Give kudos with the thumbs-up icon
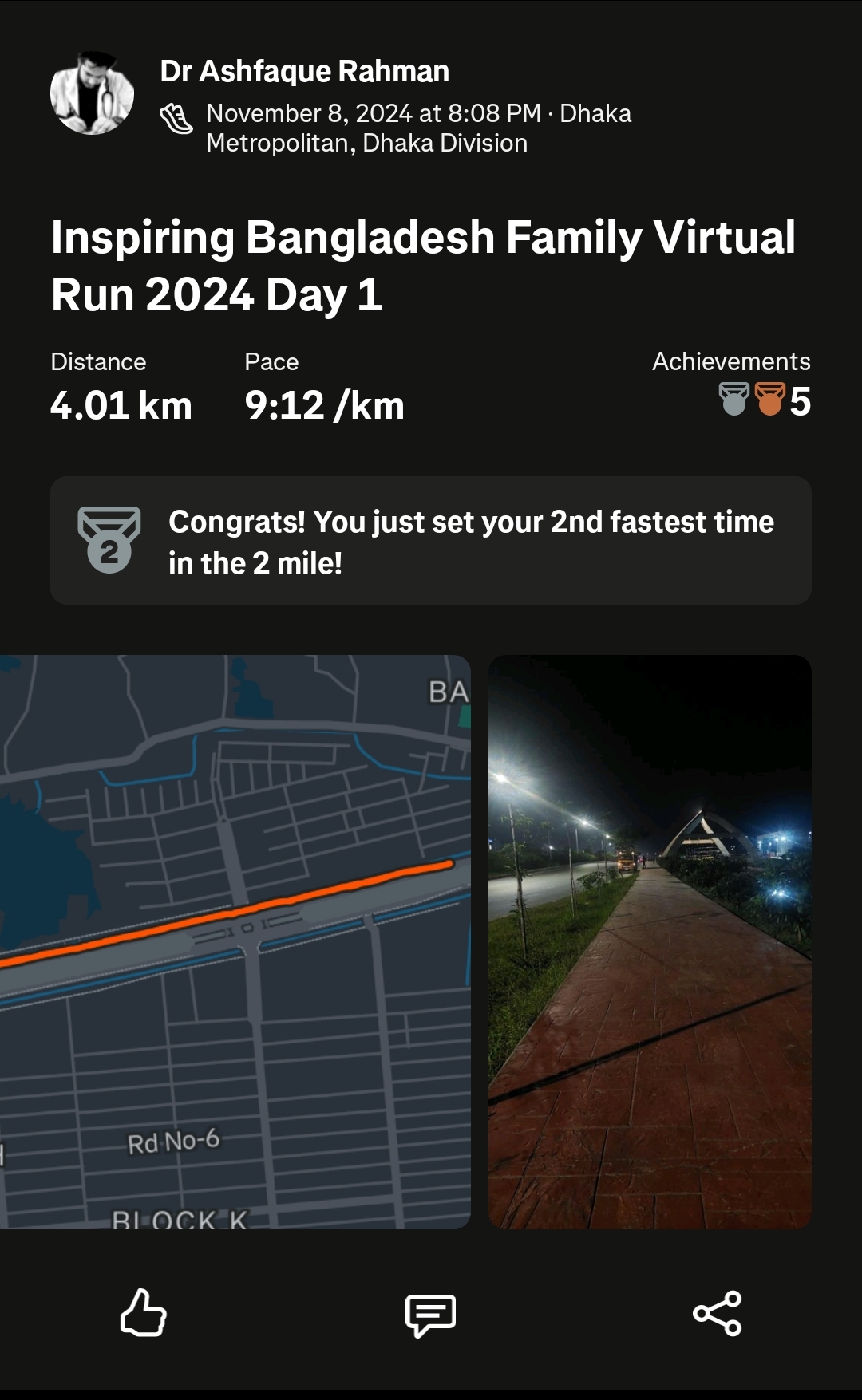862x1400 pixels. click(x=144, y=1313)
